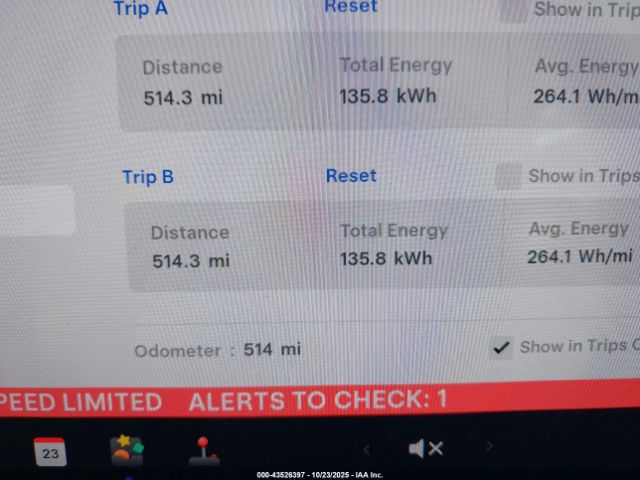
Task: Enable Show in Trips for Trip B
Action: (510, 177)
